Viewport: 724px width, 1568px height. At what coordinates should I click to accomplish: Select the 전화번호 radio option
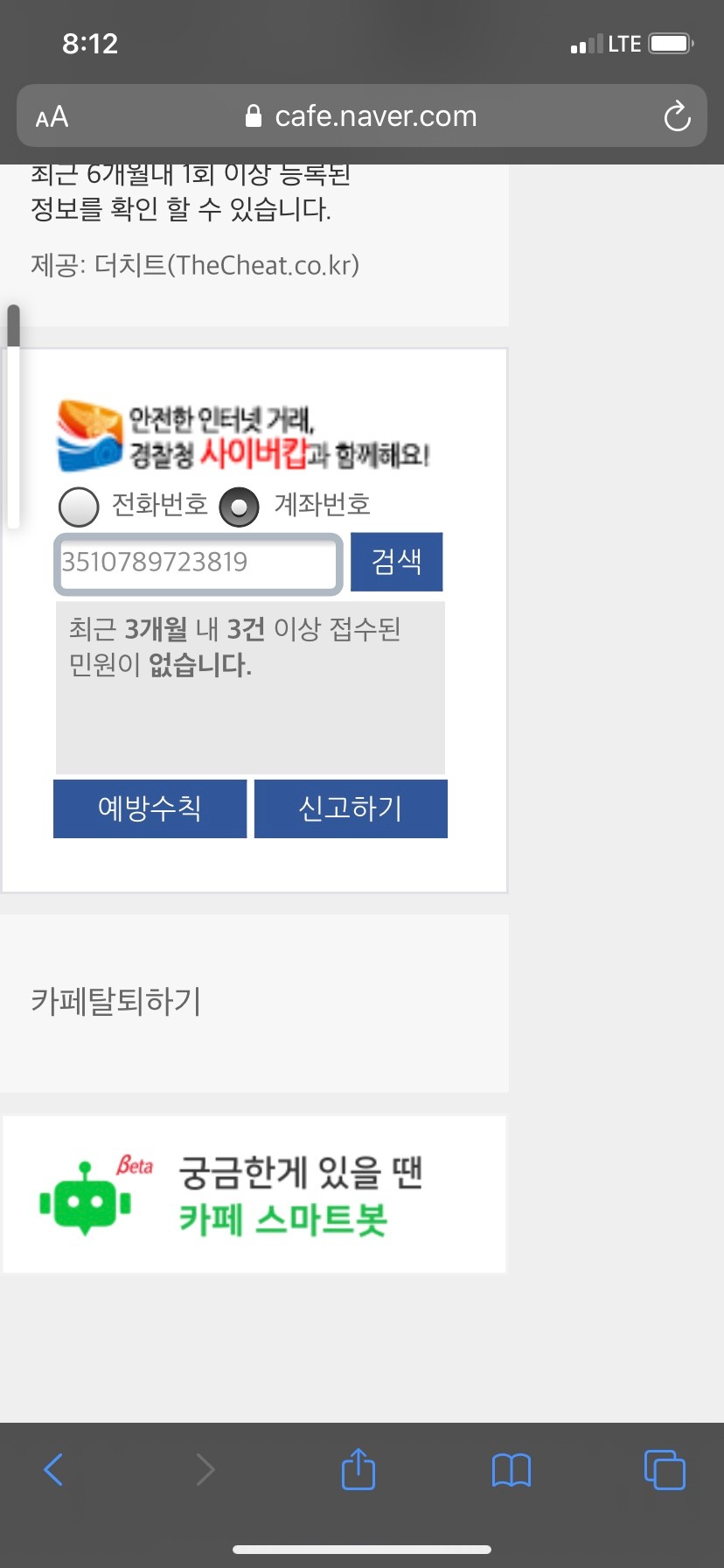click(79, 507)
